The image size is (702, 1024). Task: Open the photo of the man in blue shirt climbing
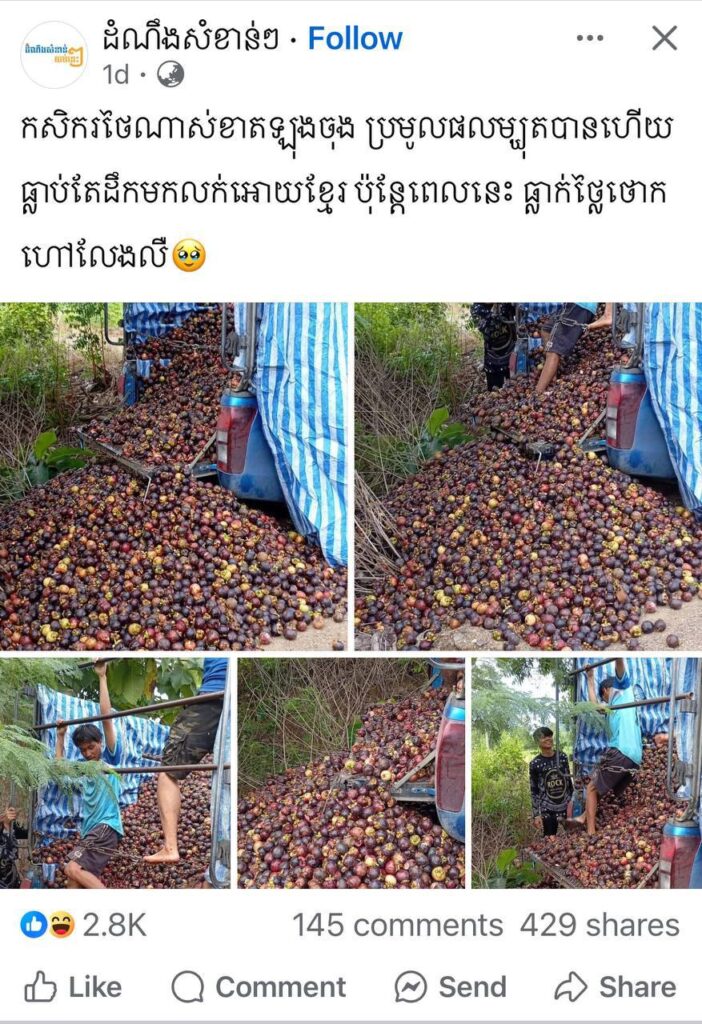pos(115,772)
